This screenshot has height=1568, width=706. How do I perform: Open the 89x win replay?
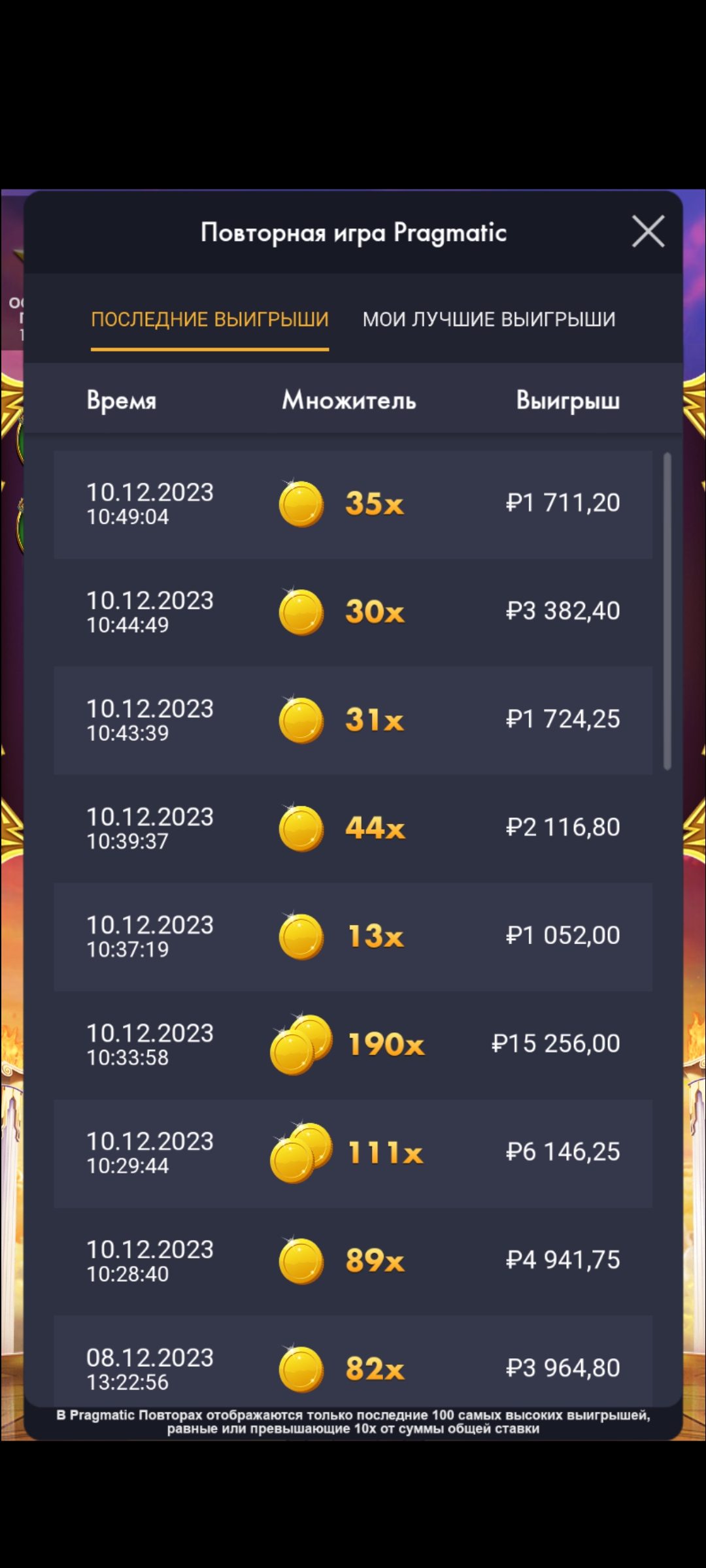[x=353, y=1261]
